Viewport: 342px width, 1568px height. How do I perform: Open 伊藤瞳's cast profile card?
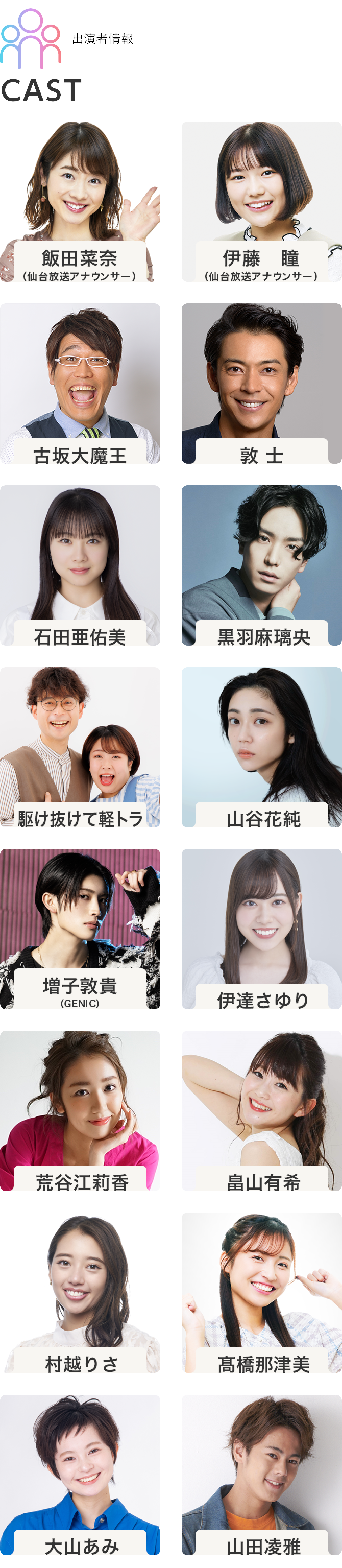coord(262,201)
